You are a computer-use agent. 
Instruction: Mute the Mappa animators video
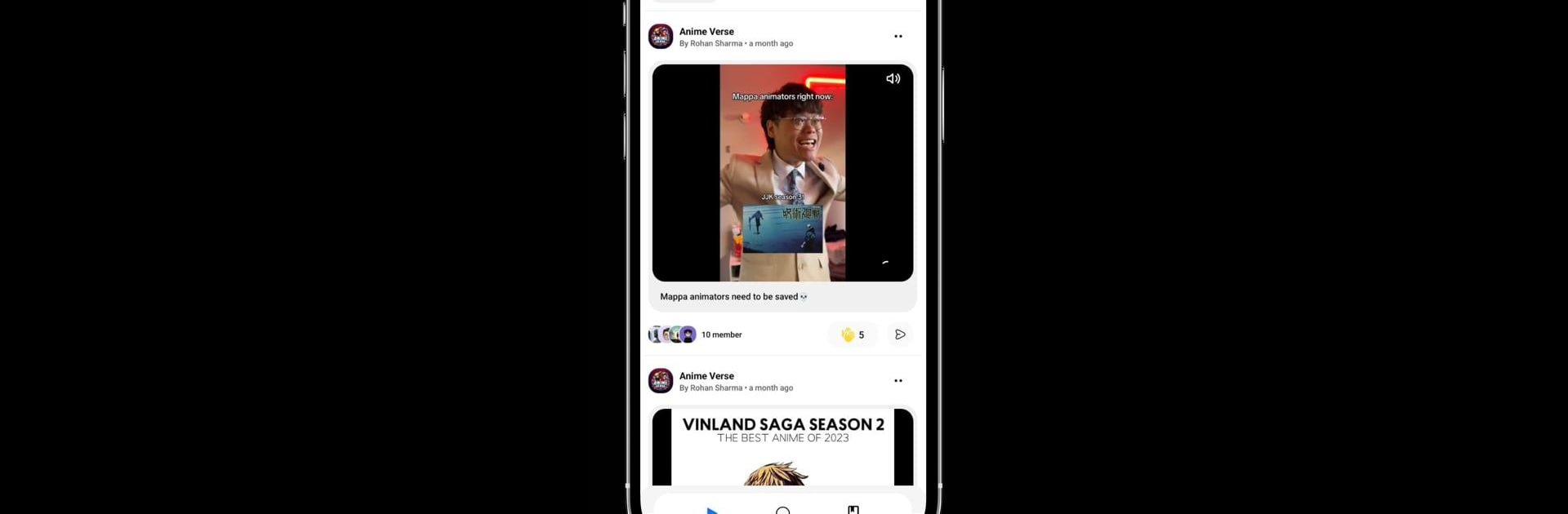coord(893,78)
